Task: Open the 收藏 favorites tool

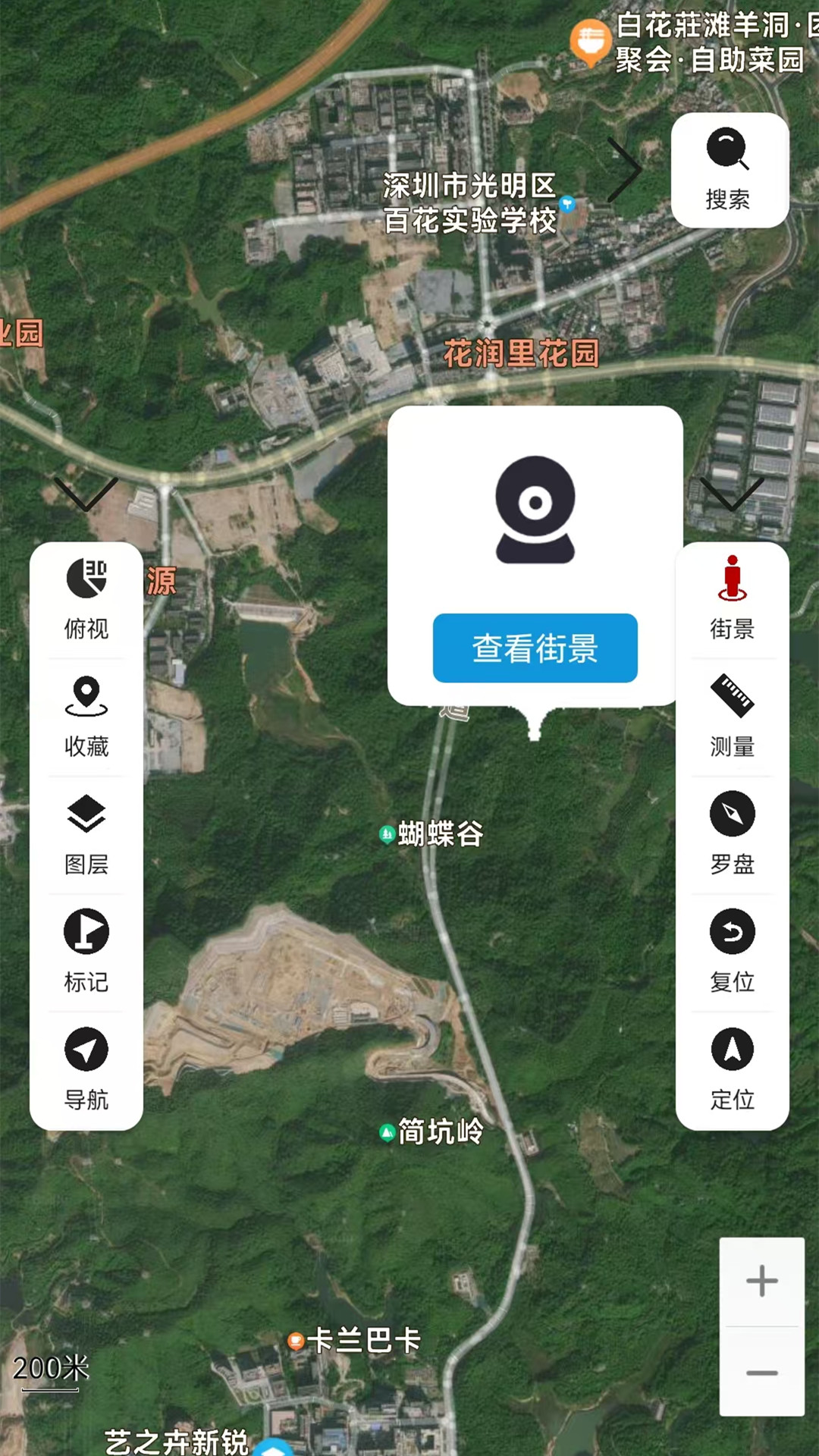Action: pos(86,717)
